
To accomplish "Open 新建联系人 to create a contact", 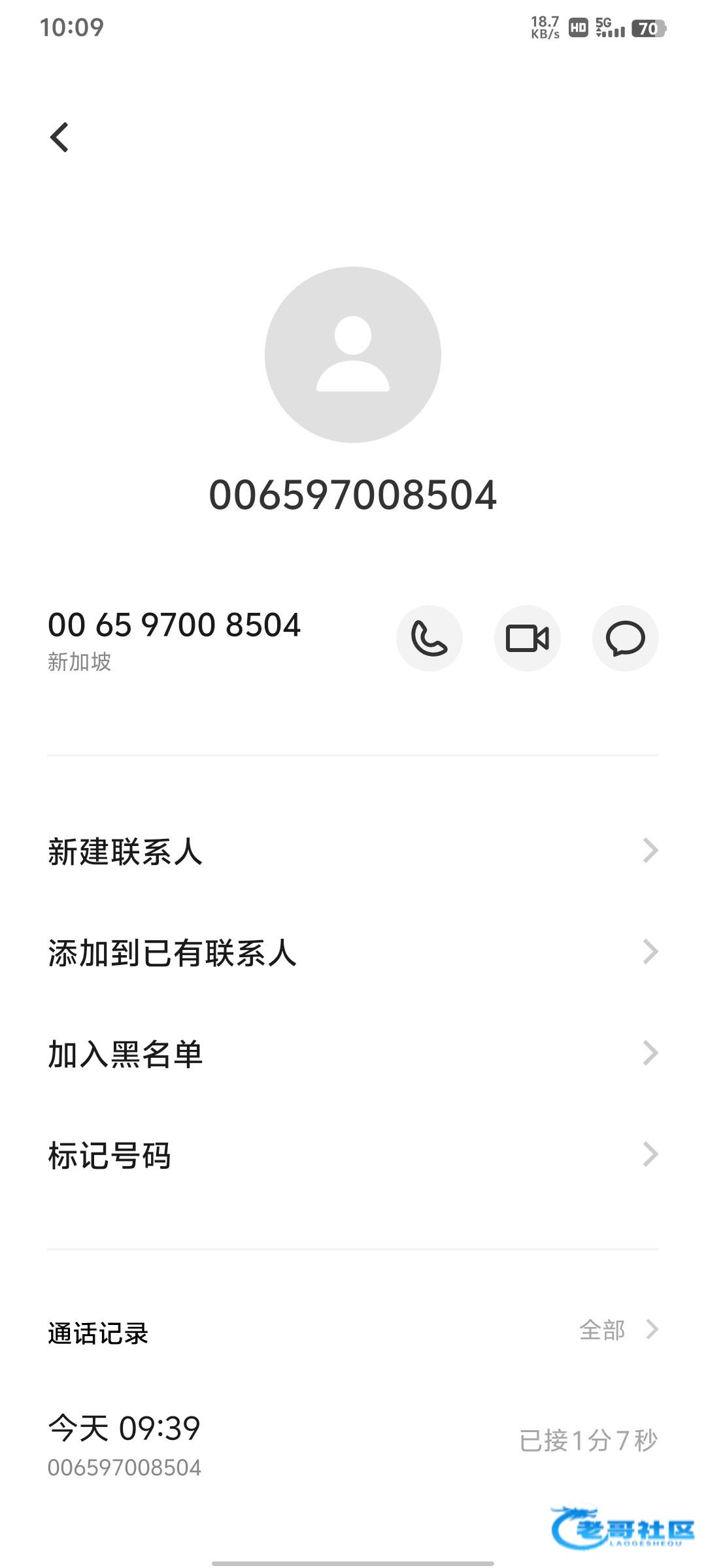I will (353, 851).
